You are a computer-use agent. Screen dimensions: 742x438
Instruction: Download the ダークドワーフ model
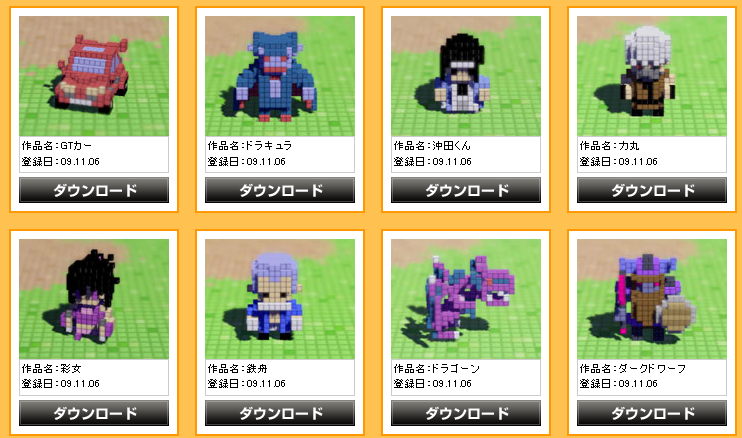652,413
